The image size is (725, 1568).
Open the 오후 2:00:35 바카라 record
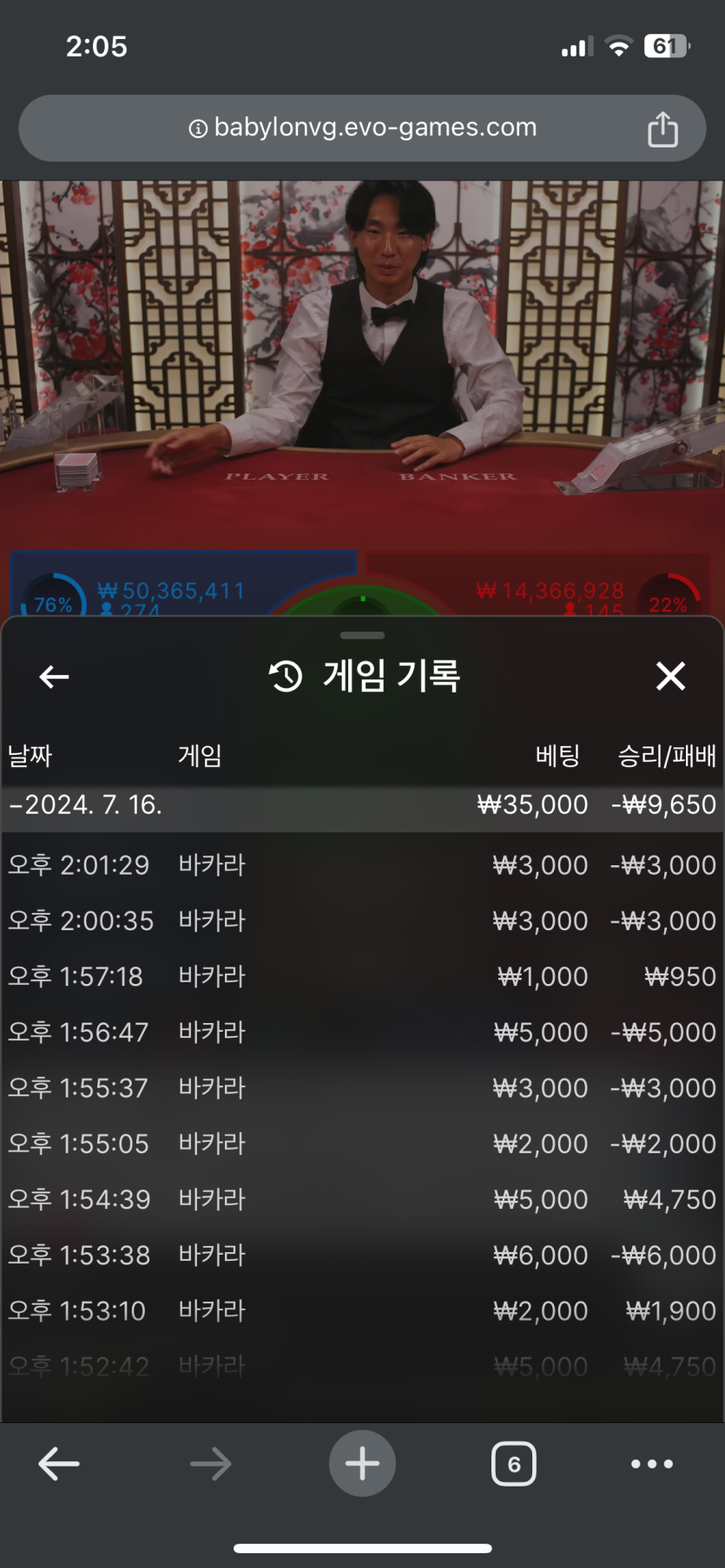(362, 921)
